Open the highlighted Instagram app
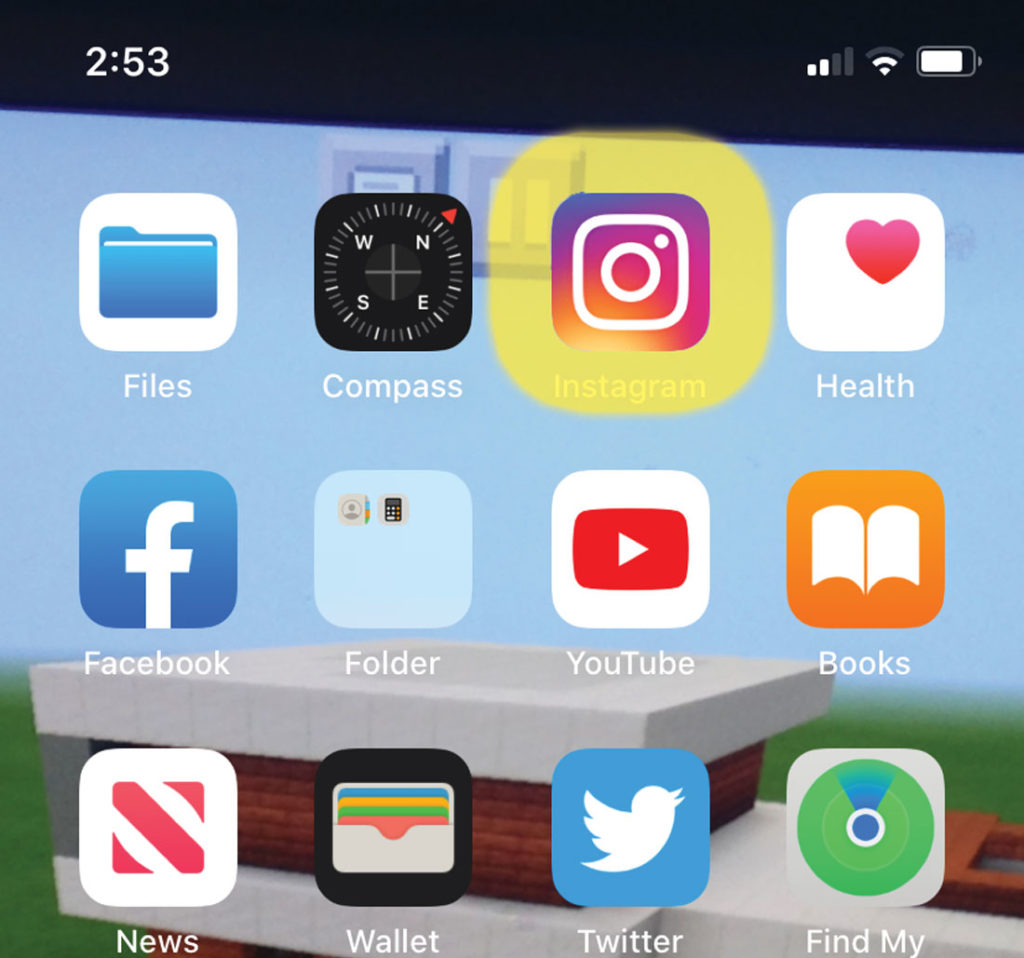The width and height of the screenshot is (1024, 958). (630, 272)
